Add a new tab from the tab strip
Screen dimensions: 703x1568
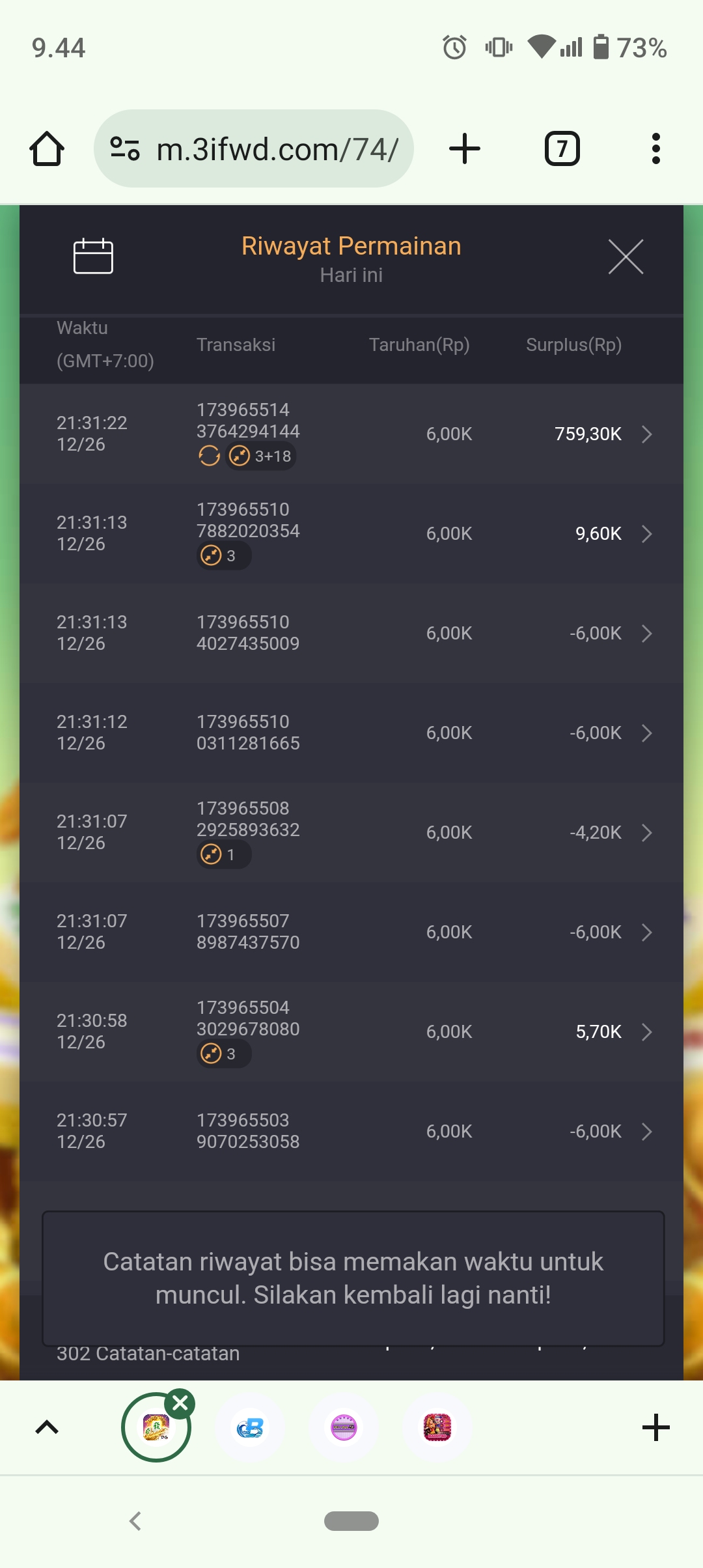(x=655, y=1428)
